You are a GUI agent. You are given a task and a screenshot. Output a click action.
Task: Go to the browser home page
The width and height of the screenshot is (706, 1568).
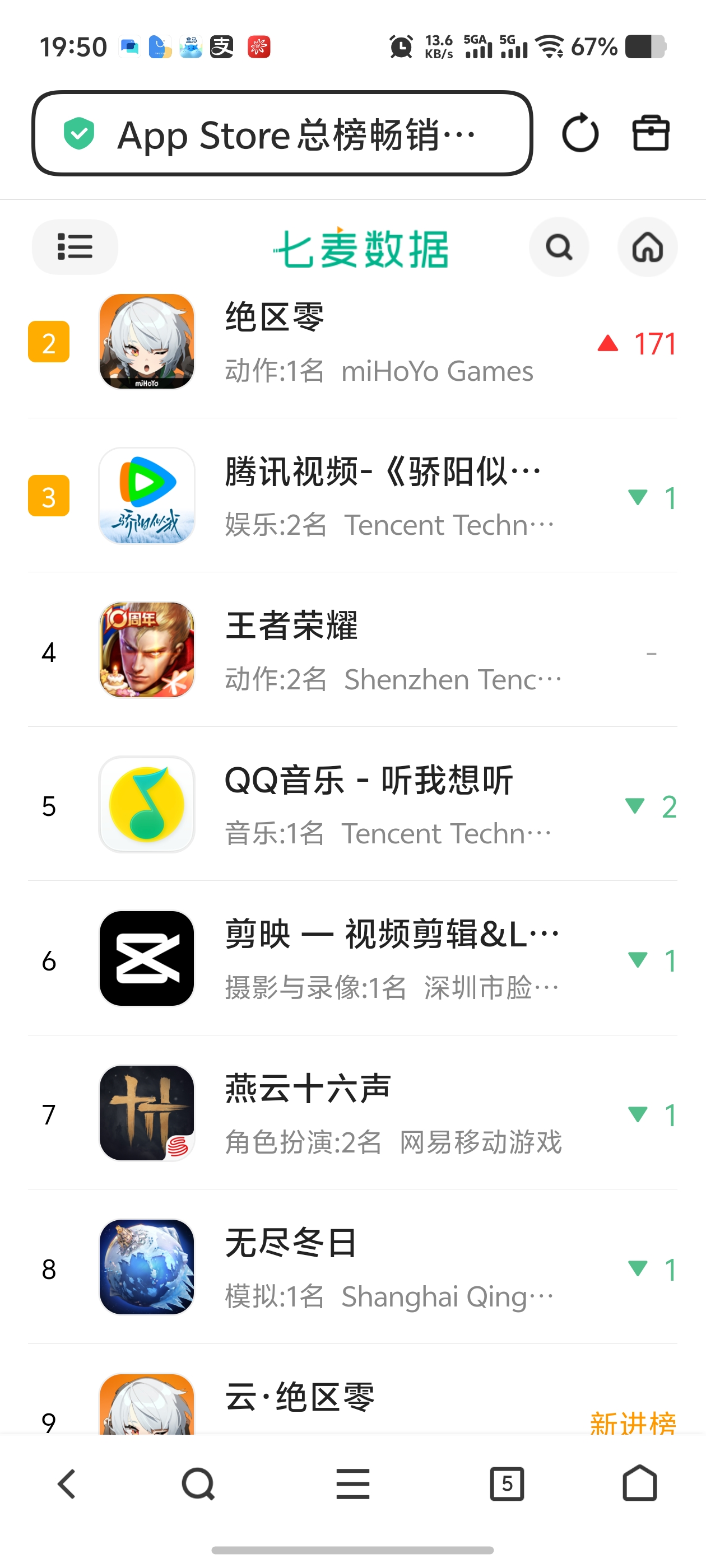click(x=640, y=1484)
